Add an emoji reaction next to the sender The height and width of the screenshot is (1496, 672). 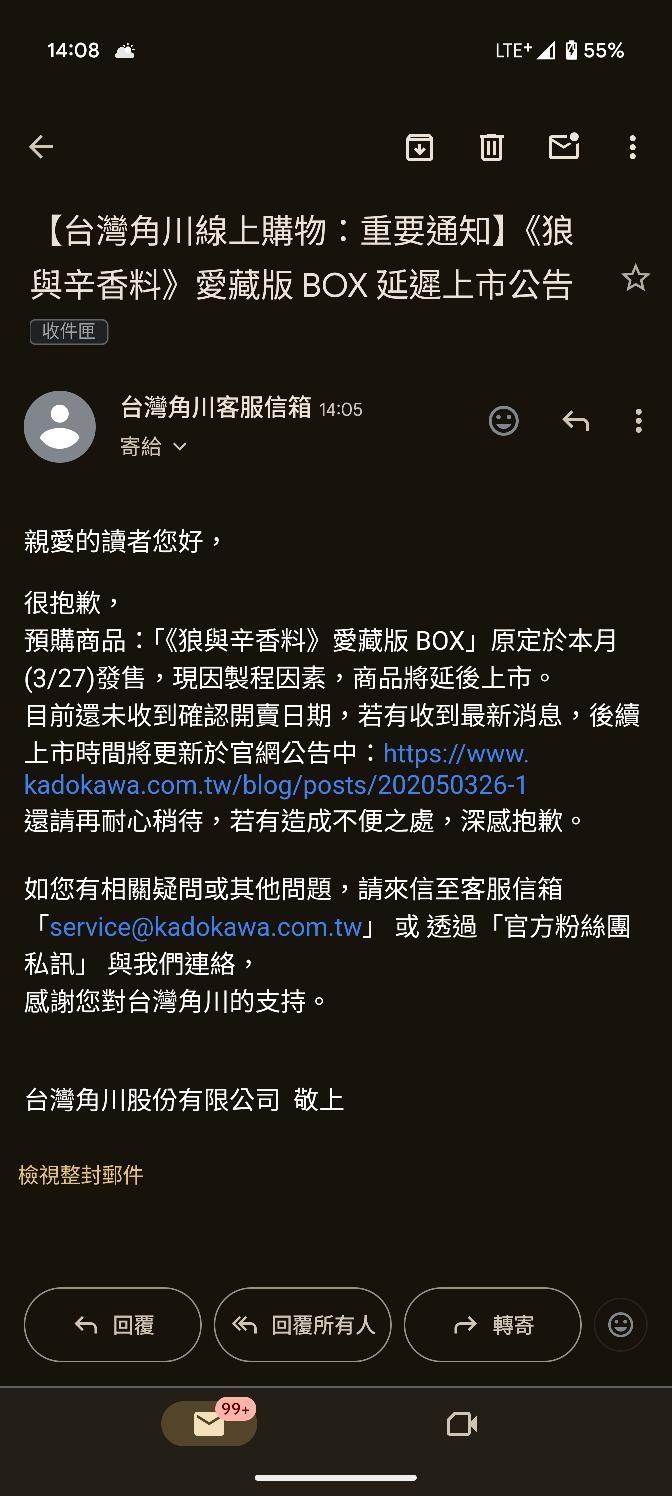[504, 421]
